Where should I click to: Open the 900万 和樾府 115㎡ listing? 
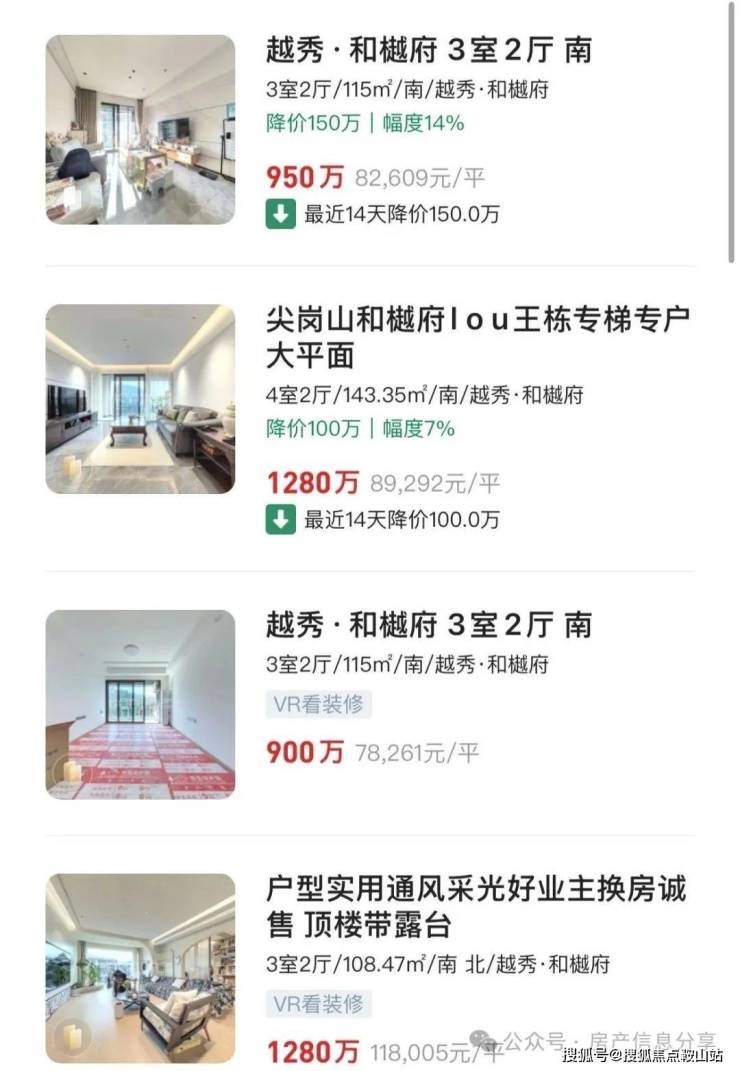430,626
